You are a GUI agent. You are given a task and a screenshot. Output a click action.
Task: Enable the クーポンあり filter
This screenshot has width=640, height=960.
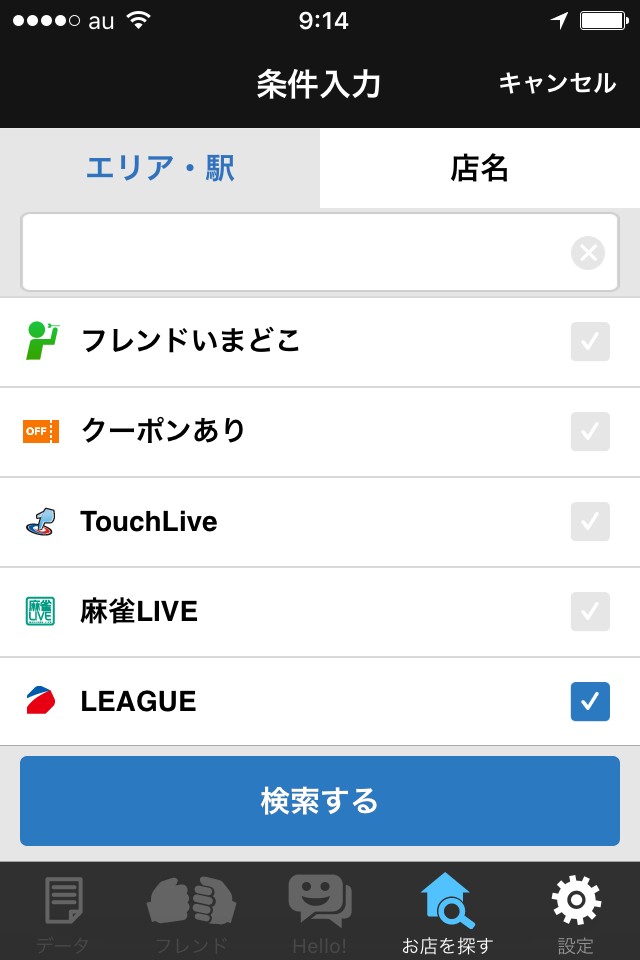click(x=590, y=432)
